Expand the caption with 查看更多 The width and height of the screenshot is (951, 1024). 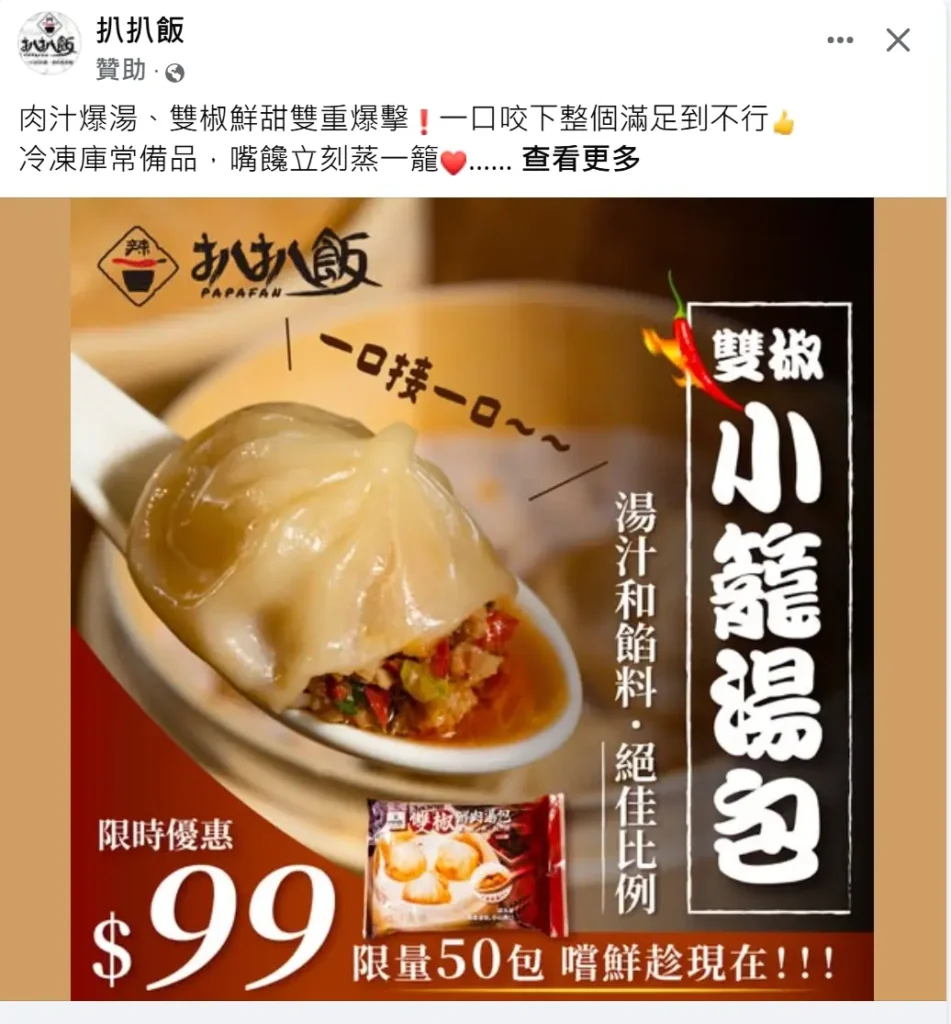[581, 159]
